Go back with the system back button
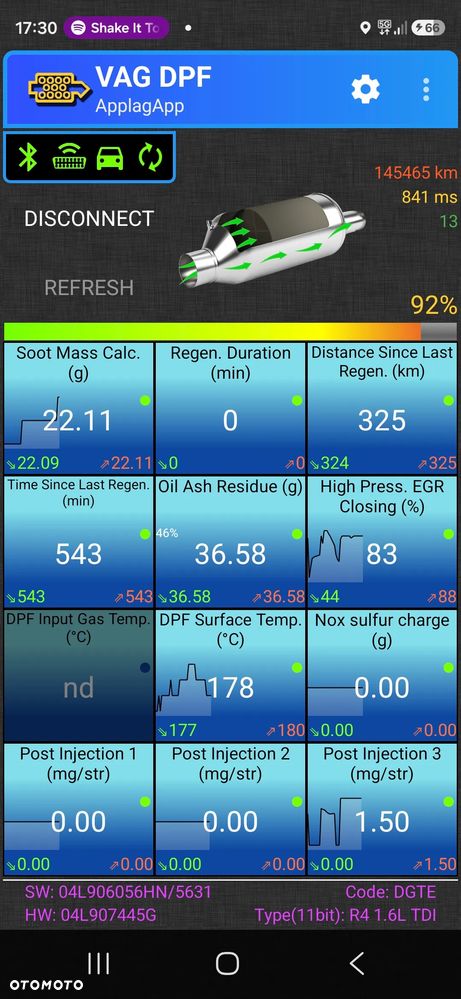 pos(357,963)
